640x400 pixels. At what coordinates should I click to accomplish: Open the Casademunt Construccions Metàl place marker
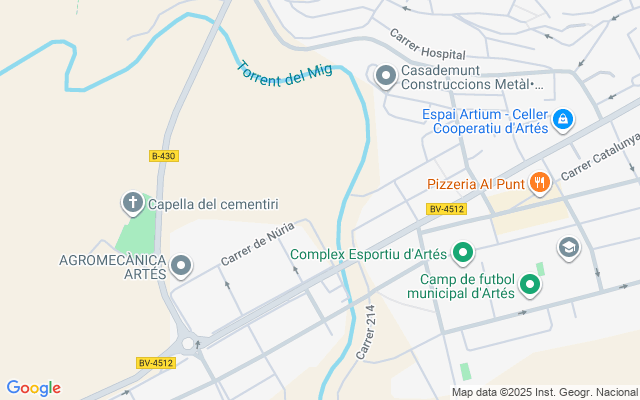click(x=386, y=75)
